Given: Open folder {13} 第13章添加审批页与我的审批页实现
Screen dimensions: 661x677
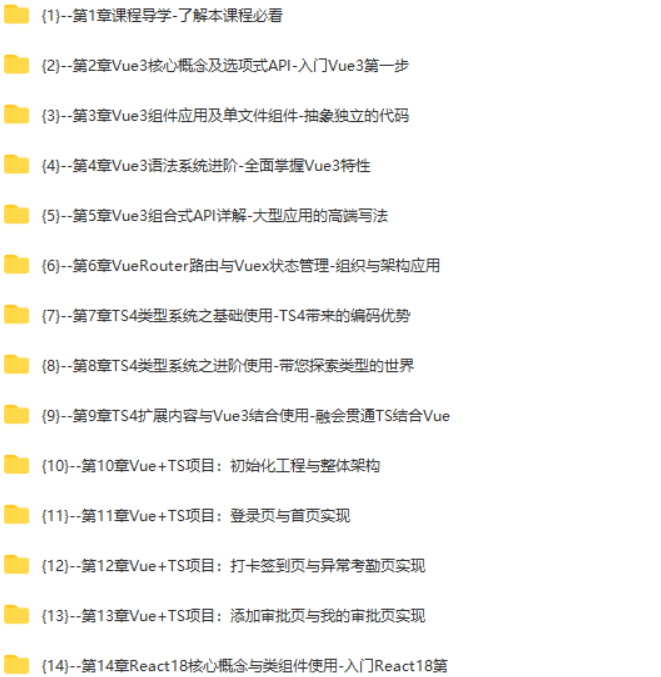Looking at the screenshot, I should (x=233, y=616).
